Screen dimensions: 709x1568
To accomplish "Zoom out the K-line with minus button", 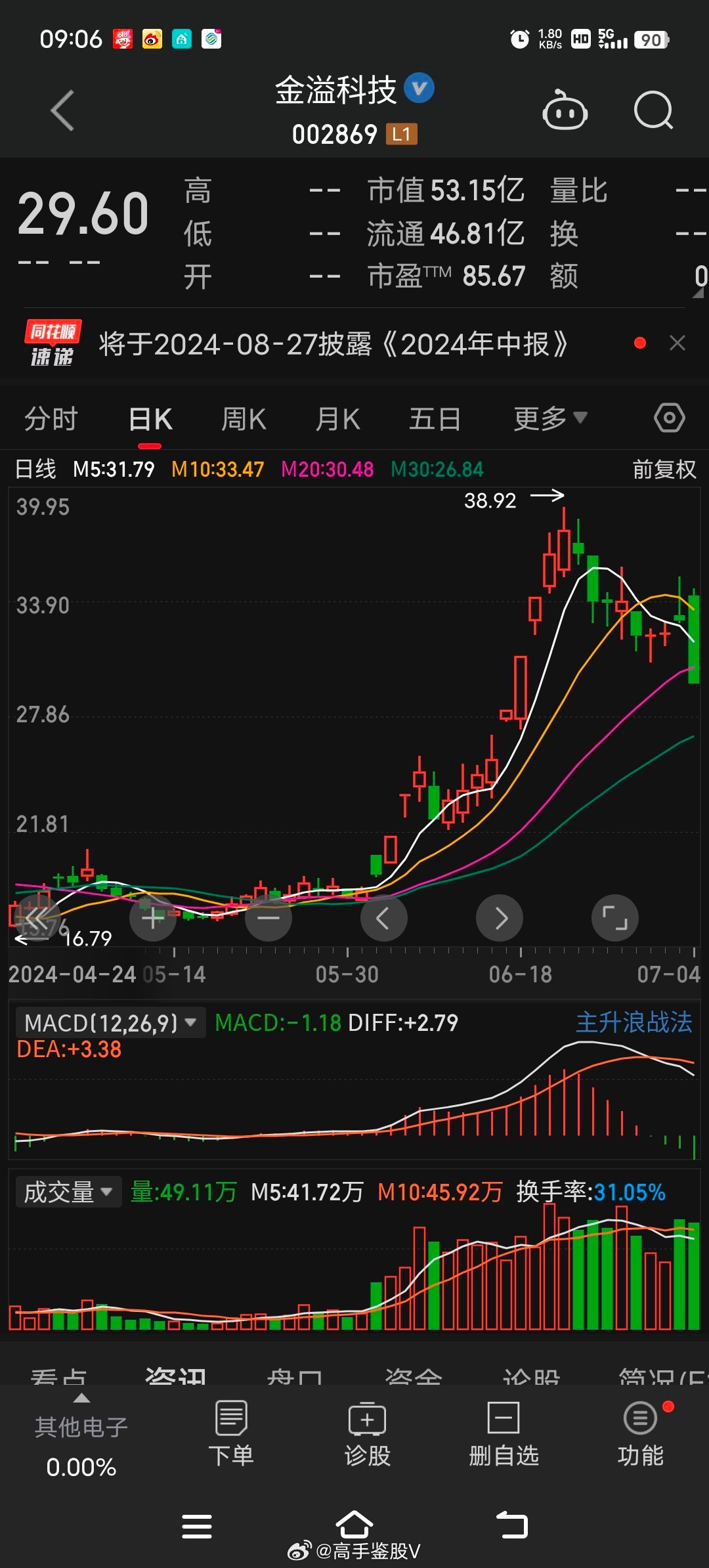I will tap(269, 918).
